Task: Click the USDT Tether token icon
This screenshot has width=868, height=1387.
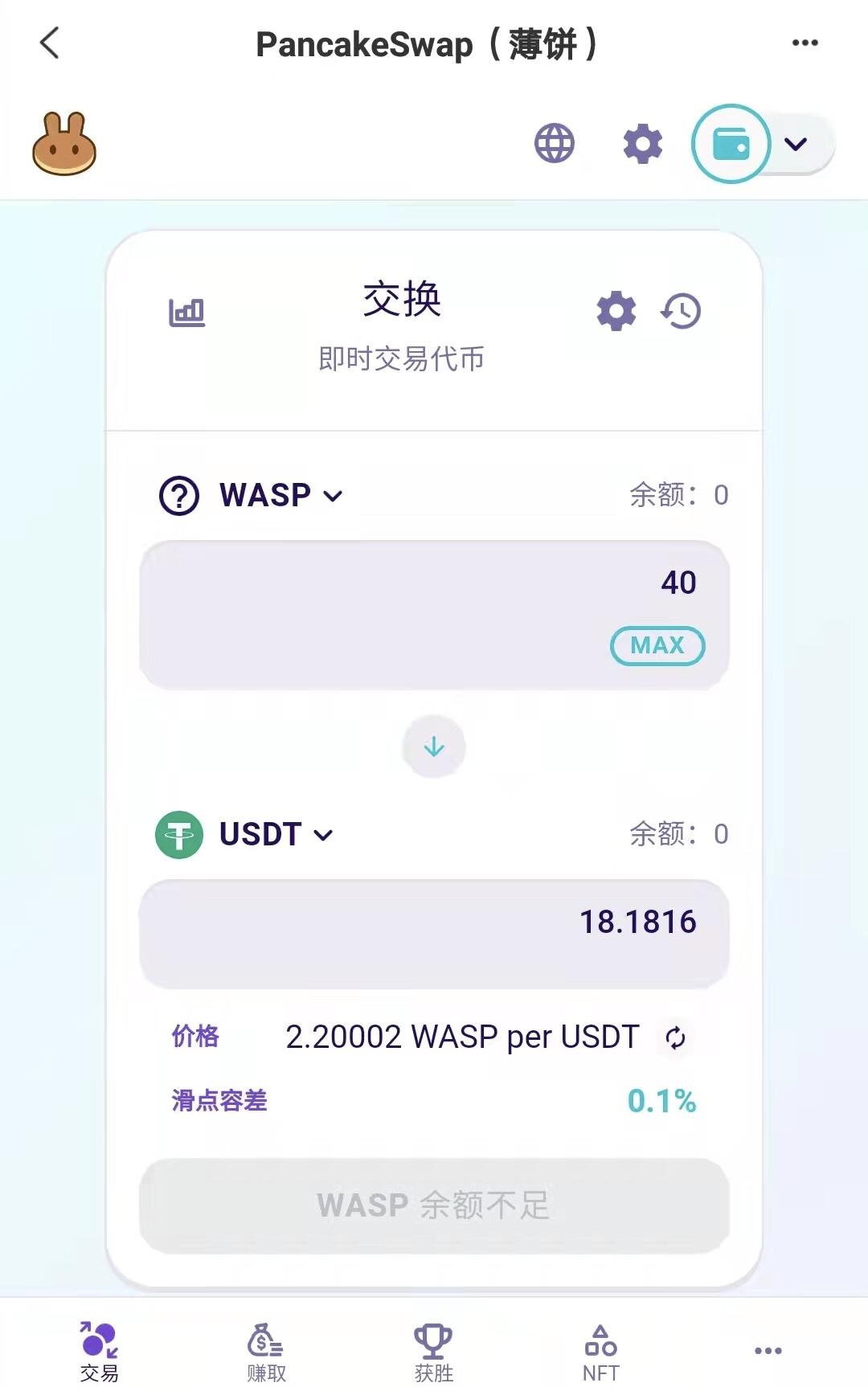Action: pos(178,835)
